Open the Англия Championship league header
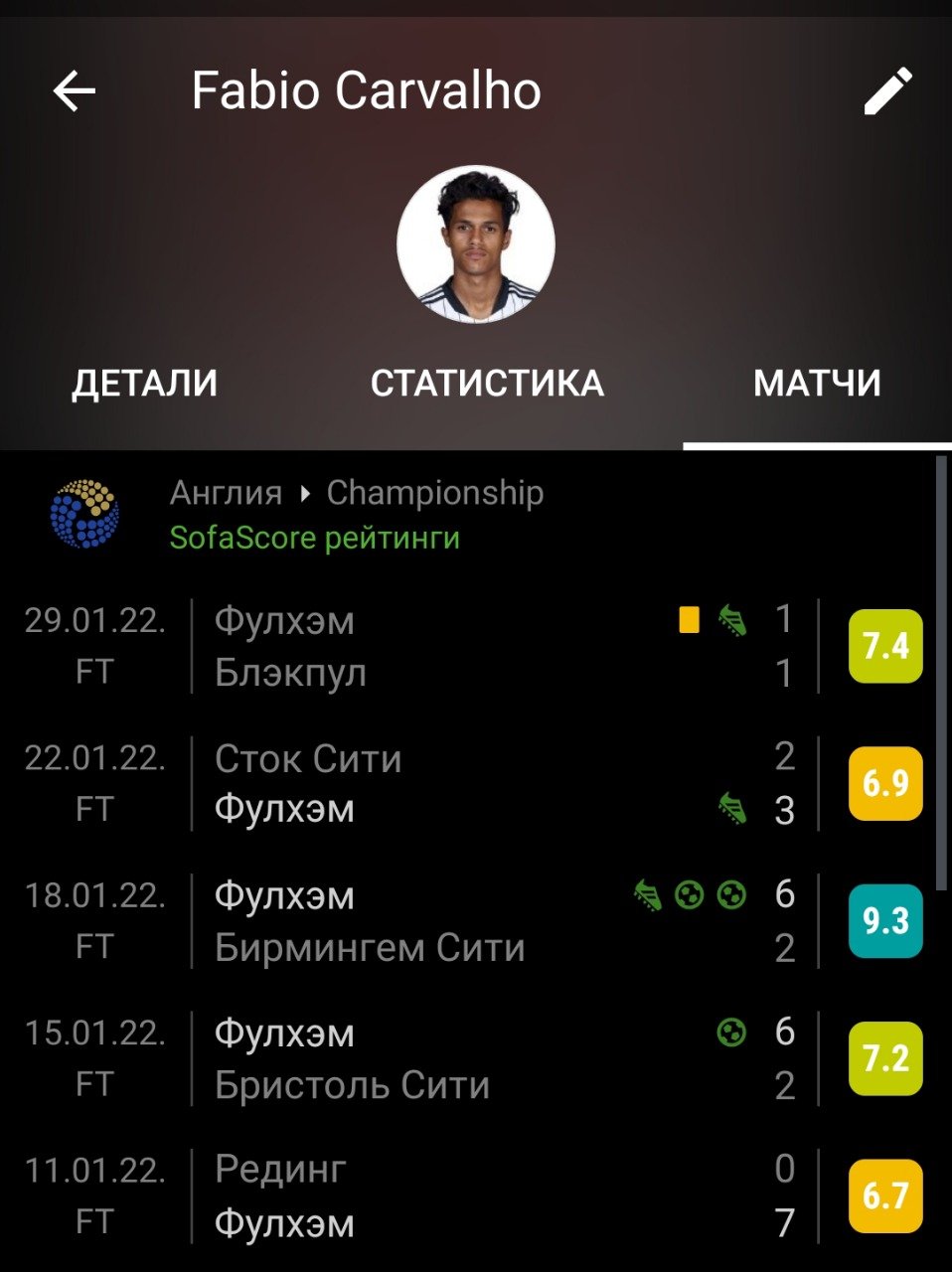The image size is (952, 1272). click(x=356, y=515)
